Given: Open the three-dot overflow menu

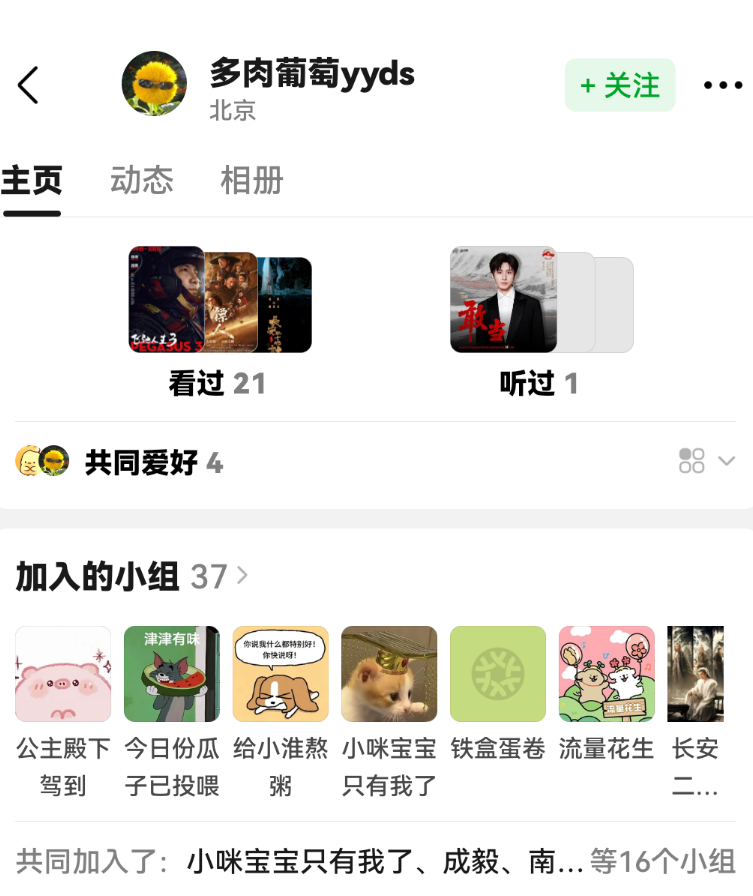Looking at the screenshot, I should point(722,85).
